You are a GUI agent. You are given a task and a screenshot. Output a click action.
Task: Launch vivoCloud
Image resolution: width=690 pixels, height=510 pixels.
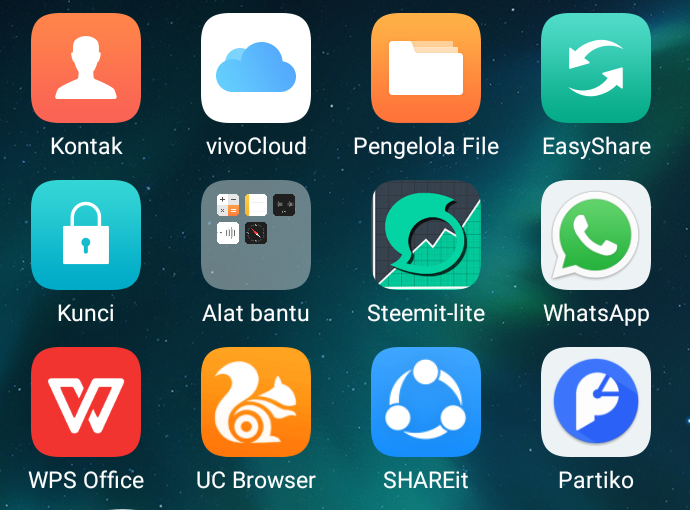pos(256,68)
